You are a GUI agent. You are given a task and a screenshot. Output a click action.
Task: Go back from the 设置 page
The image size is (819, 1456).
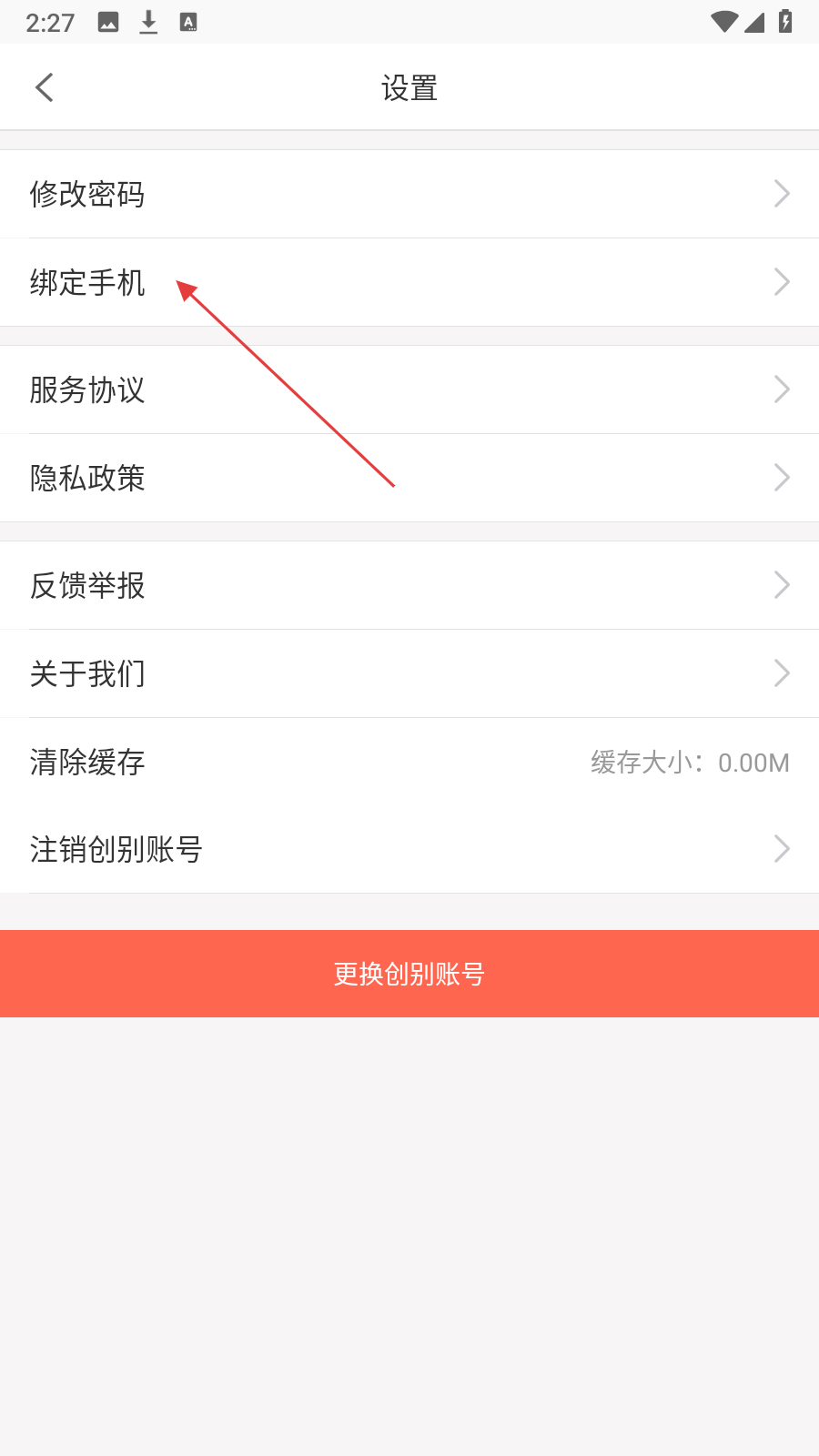click(44, 87)
